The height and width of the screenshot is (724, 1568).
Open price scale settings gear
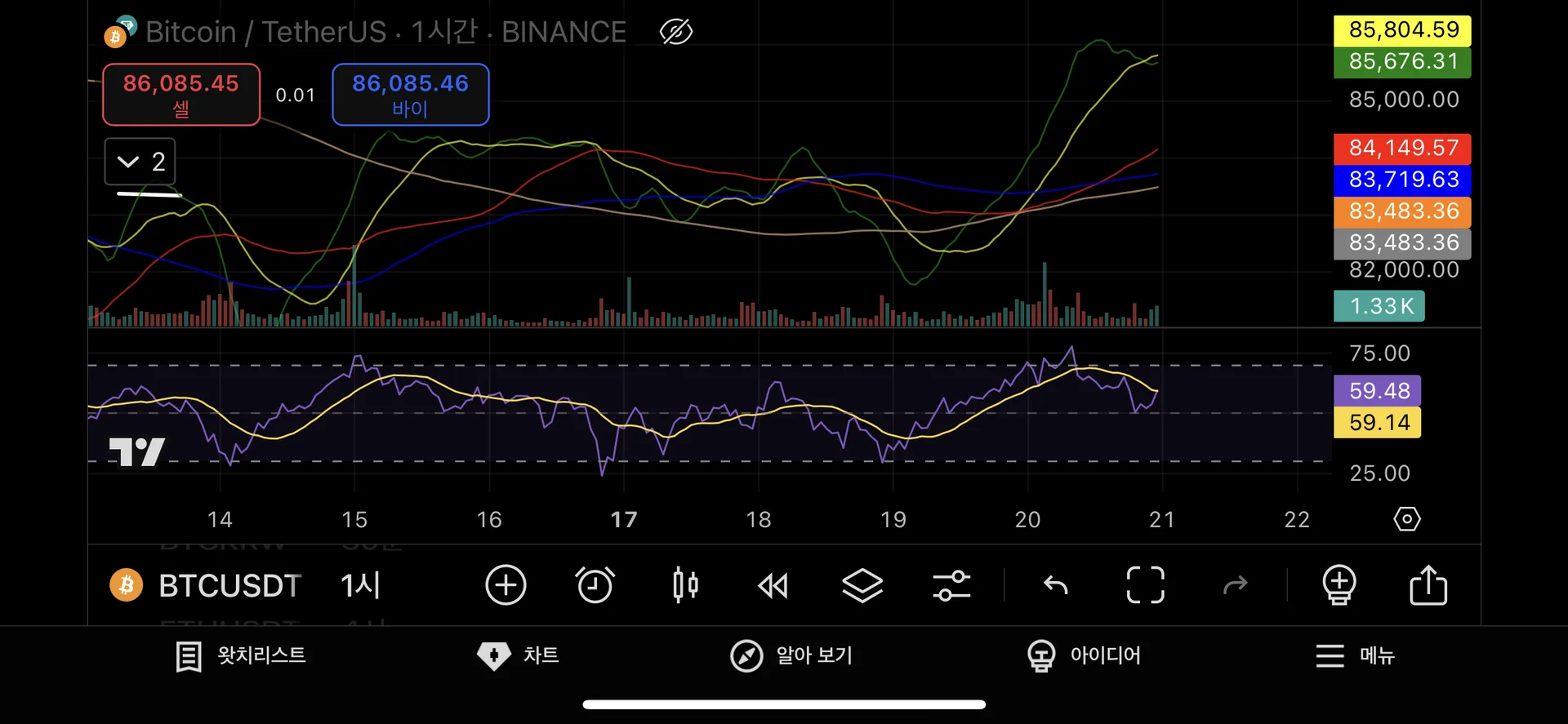tap(1407, 519)
